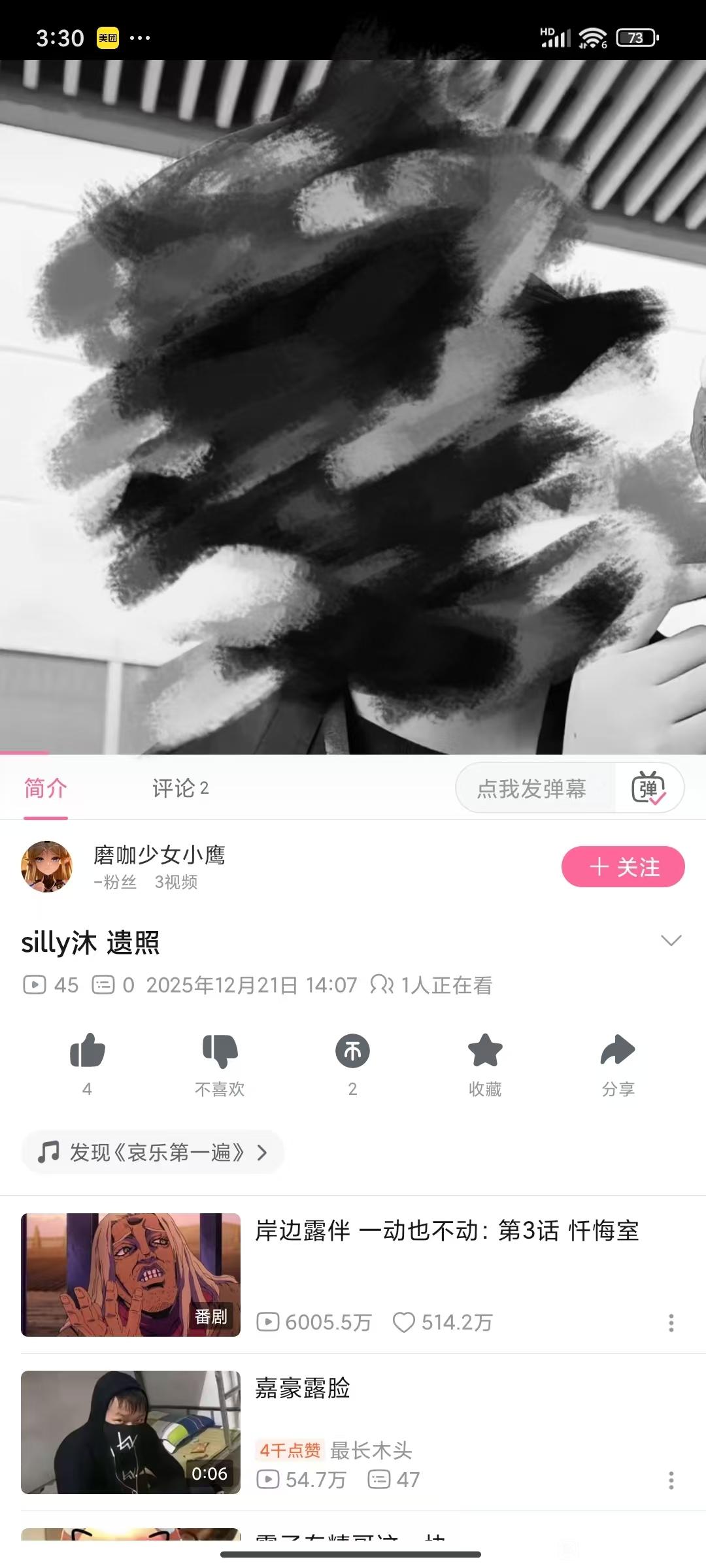Open uploader 磨咖少女小鹰's avatar
This screenshot has height=1568, width=706.
46,867
